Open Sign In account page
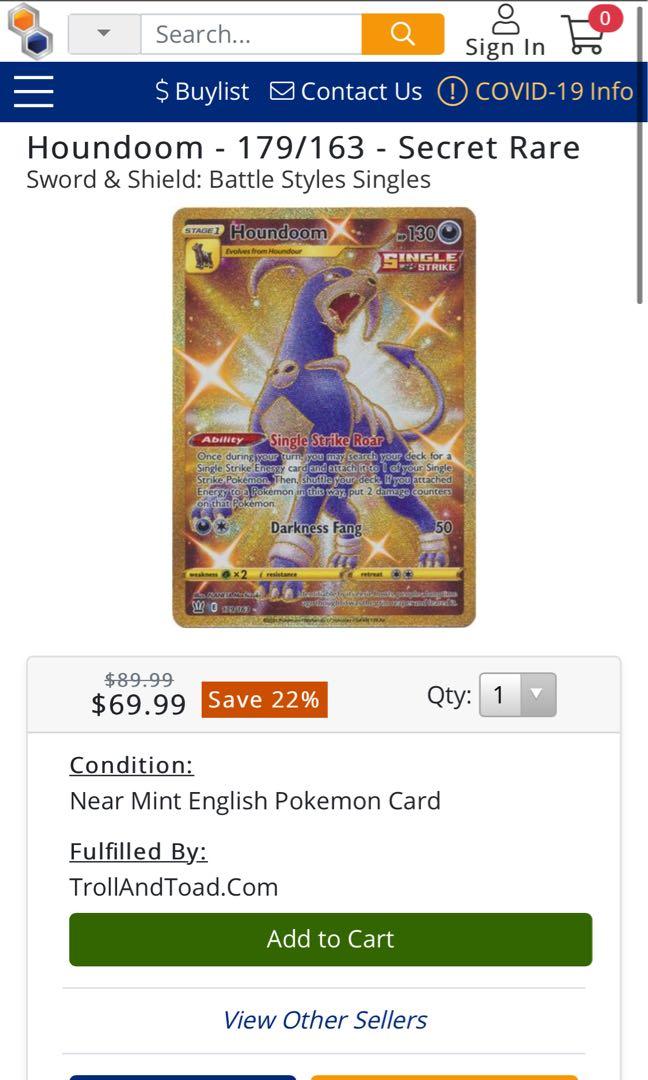The height and width of the screenshot is (1080, 648). click(505, 32)
